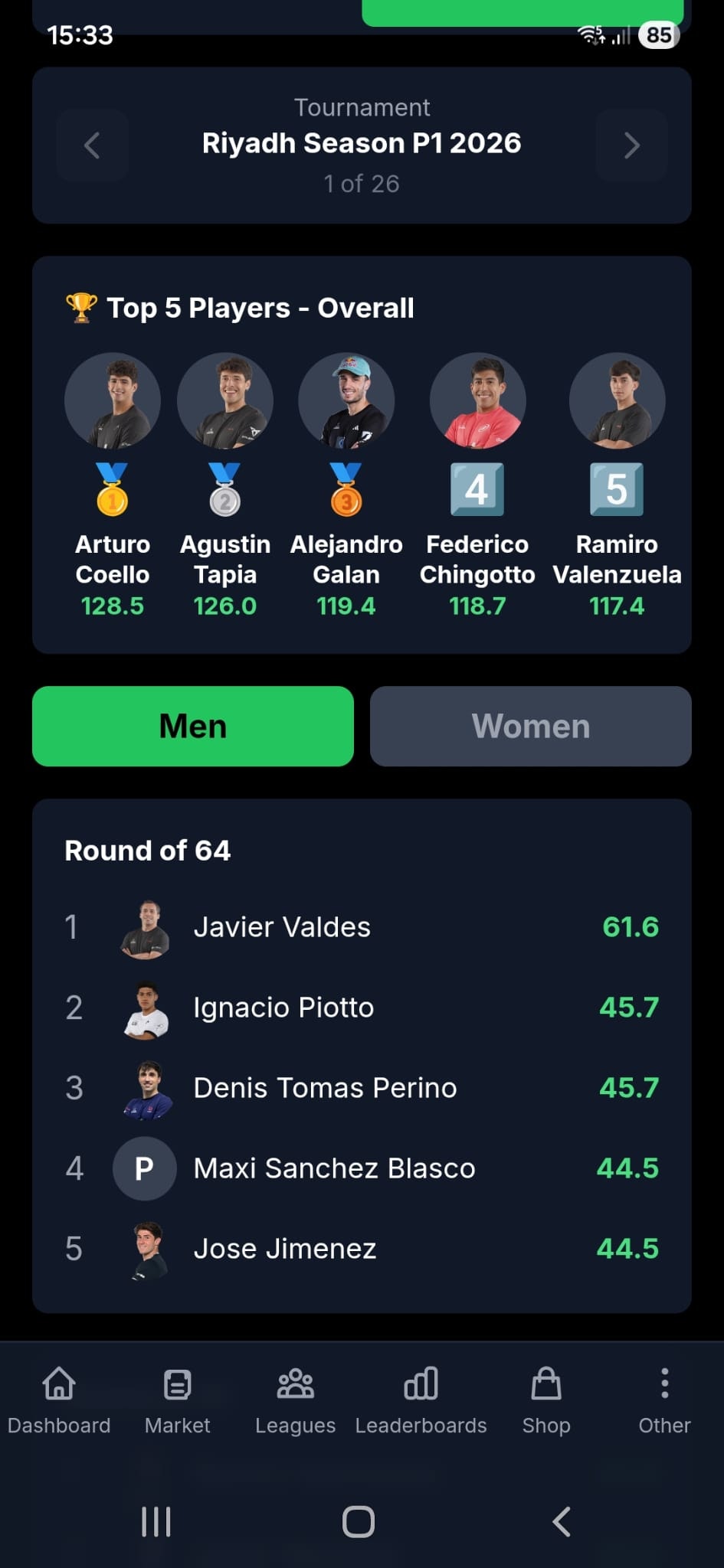The image size is (724, 1568).
Task: Check the battery indicator showing 85
Action: click(x=659, y=34)
